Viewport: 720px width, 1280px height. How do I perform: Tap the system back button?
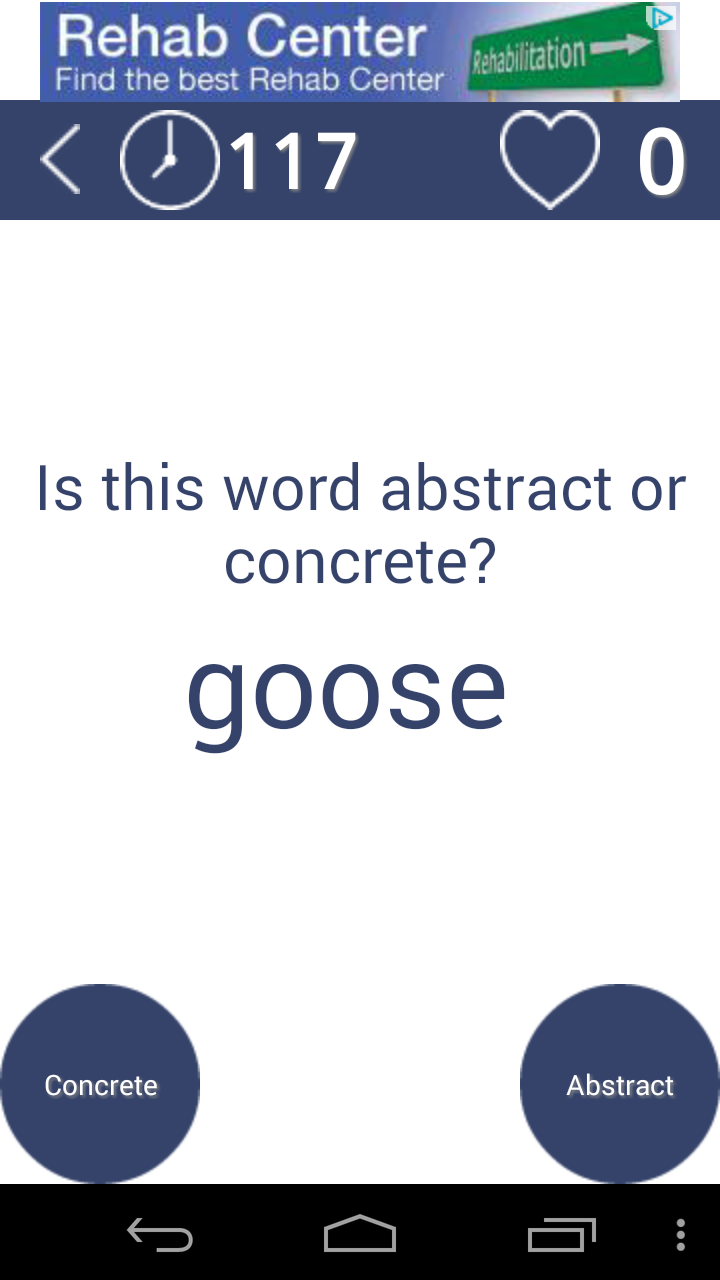(x=160, y=1235)
